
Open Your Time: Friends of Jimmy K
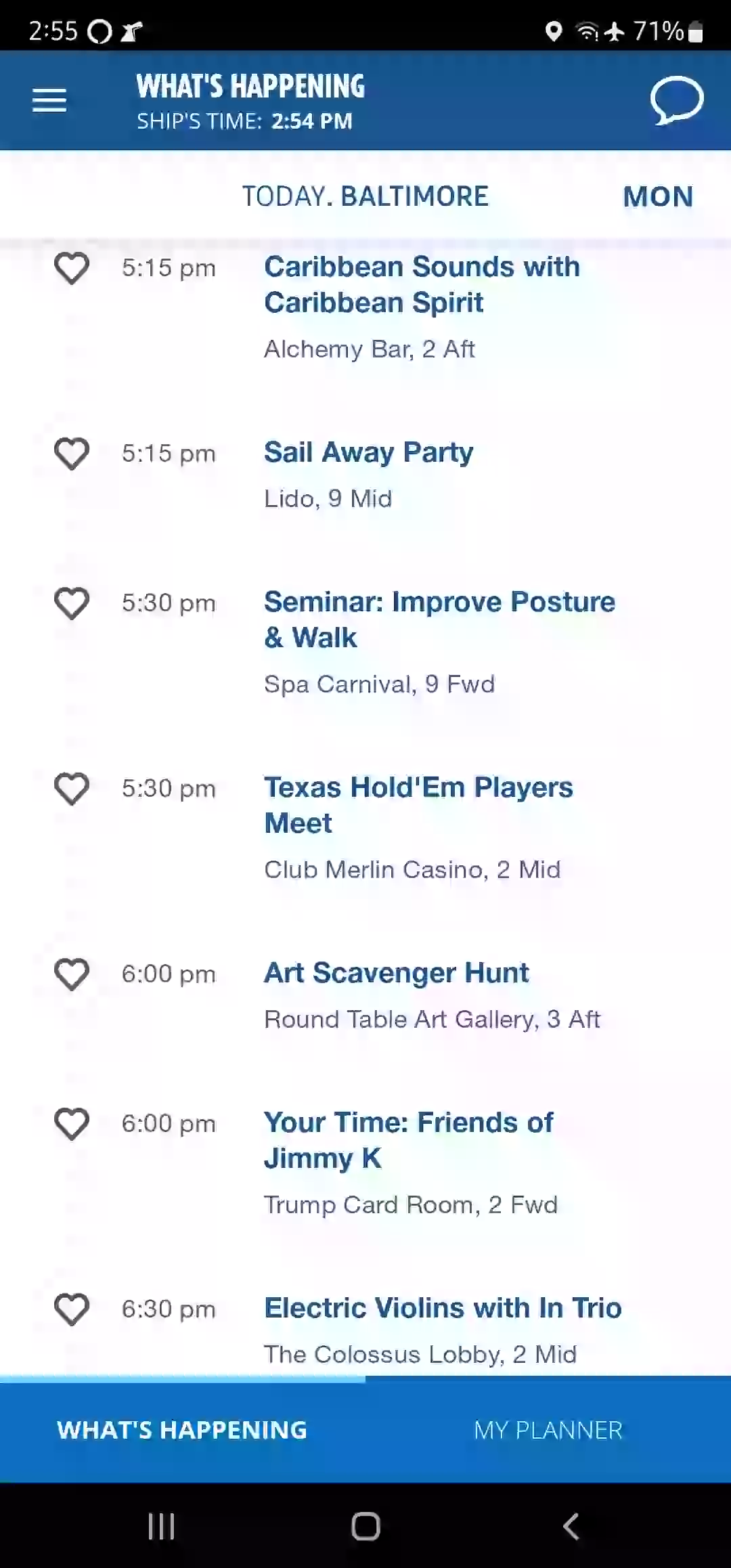pos(408,1140)
